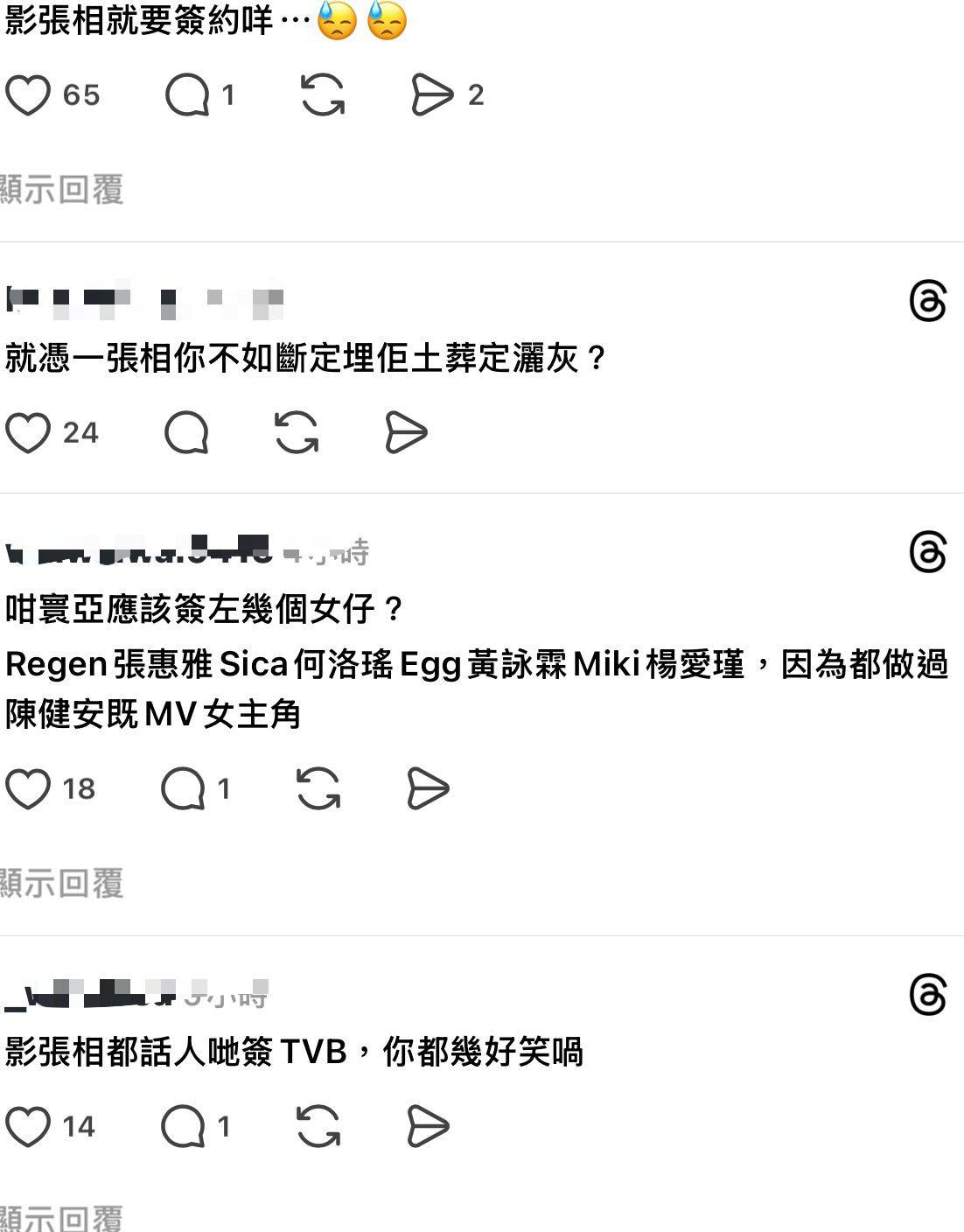Show replies under the 陳健安既MV女主角 comment
964x1232 pixels.
tap(62, 884)
